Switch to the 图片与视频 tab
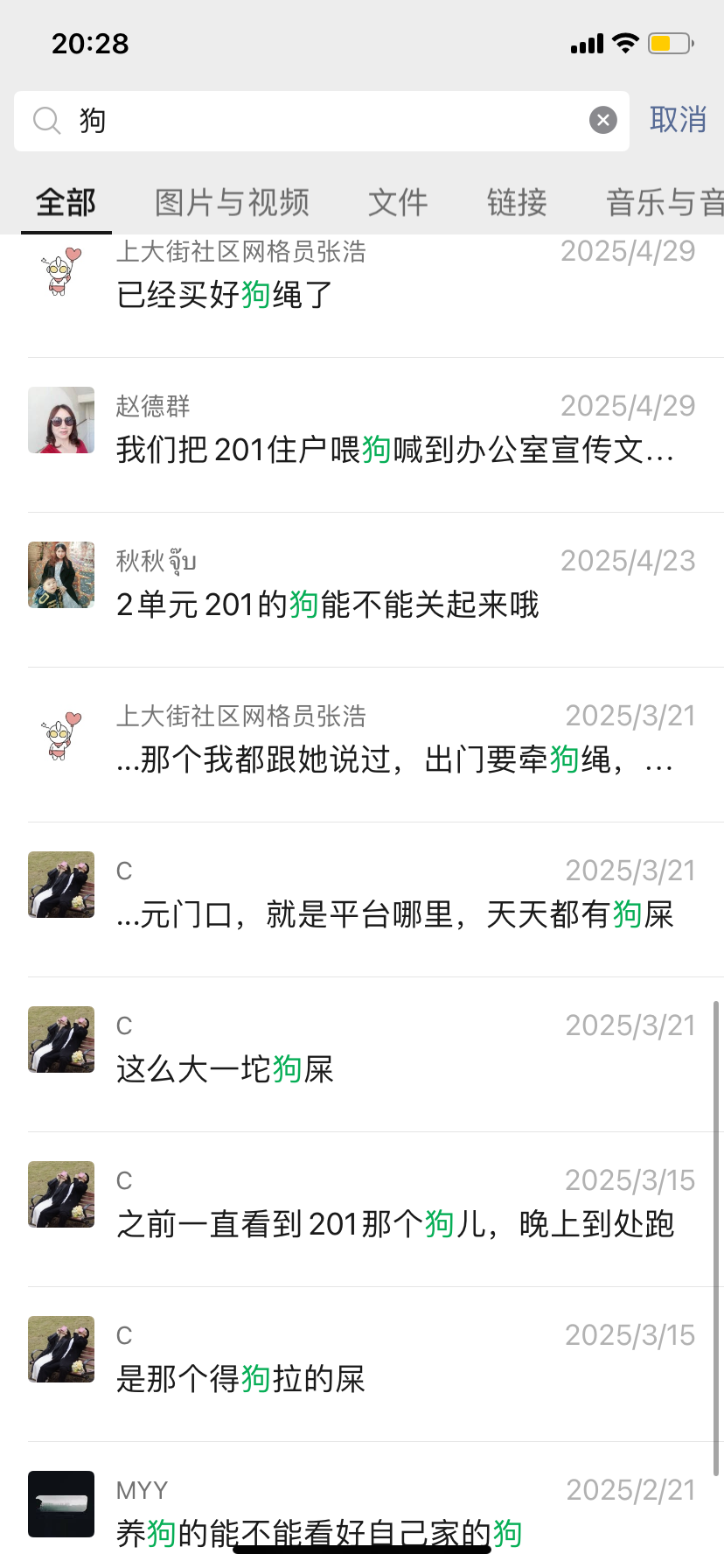This screenshot has height=1568, width=724. [x=232, y=203]
